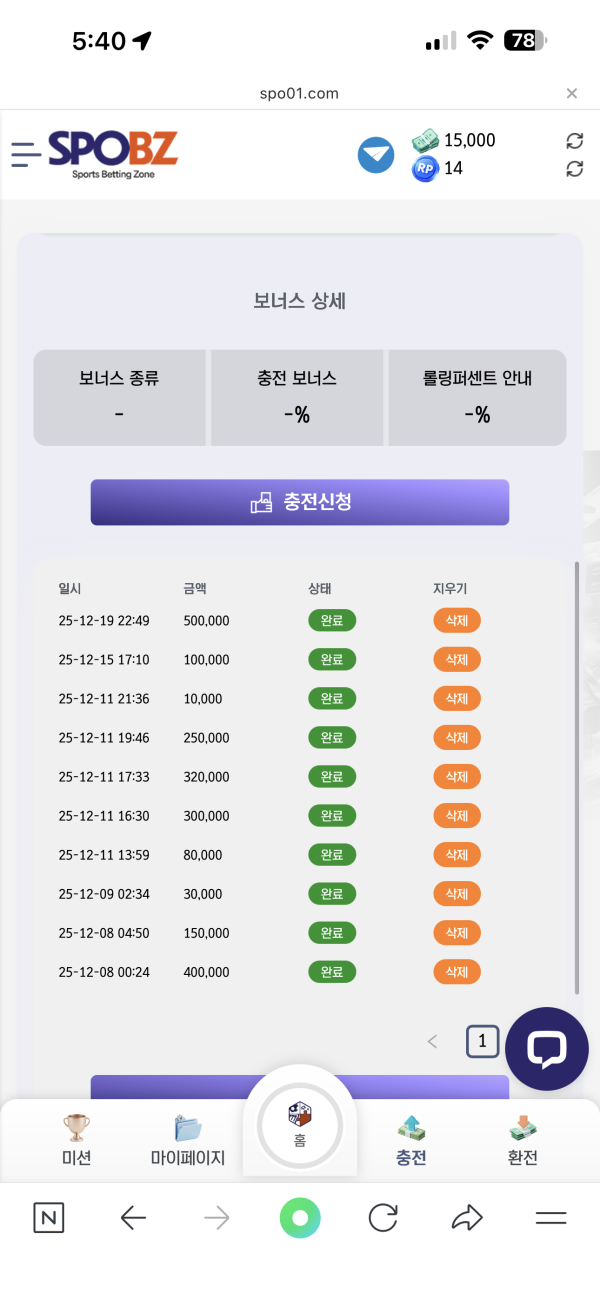
Task: Go to the previous page of records
Action: click(432, 1042)
